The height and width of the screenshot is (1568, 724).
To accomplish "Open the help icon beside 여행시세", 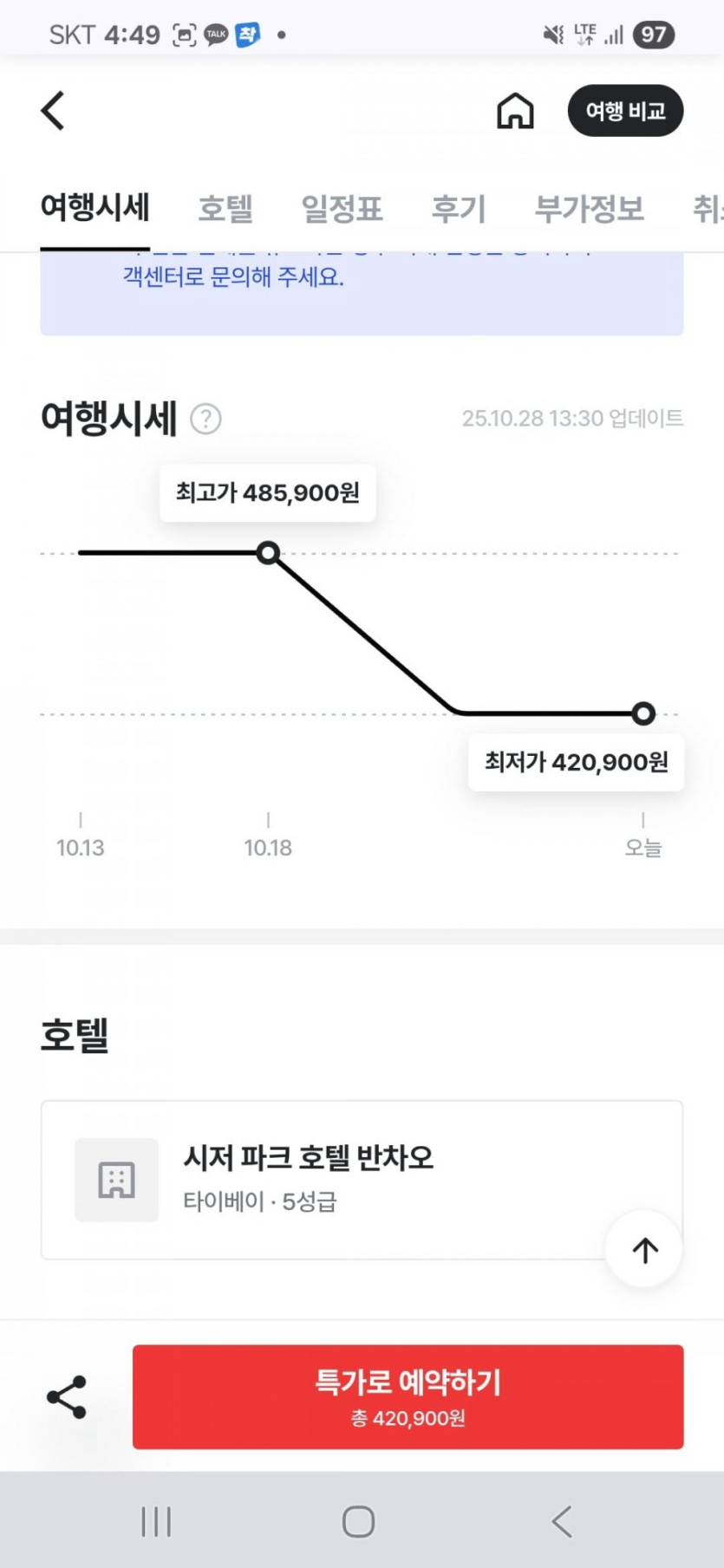I will [x=205, y=420].
